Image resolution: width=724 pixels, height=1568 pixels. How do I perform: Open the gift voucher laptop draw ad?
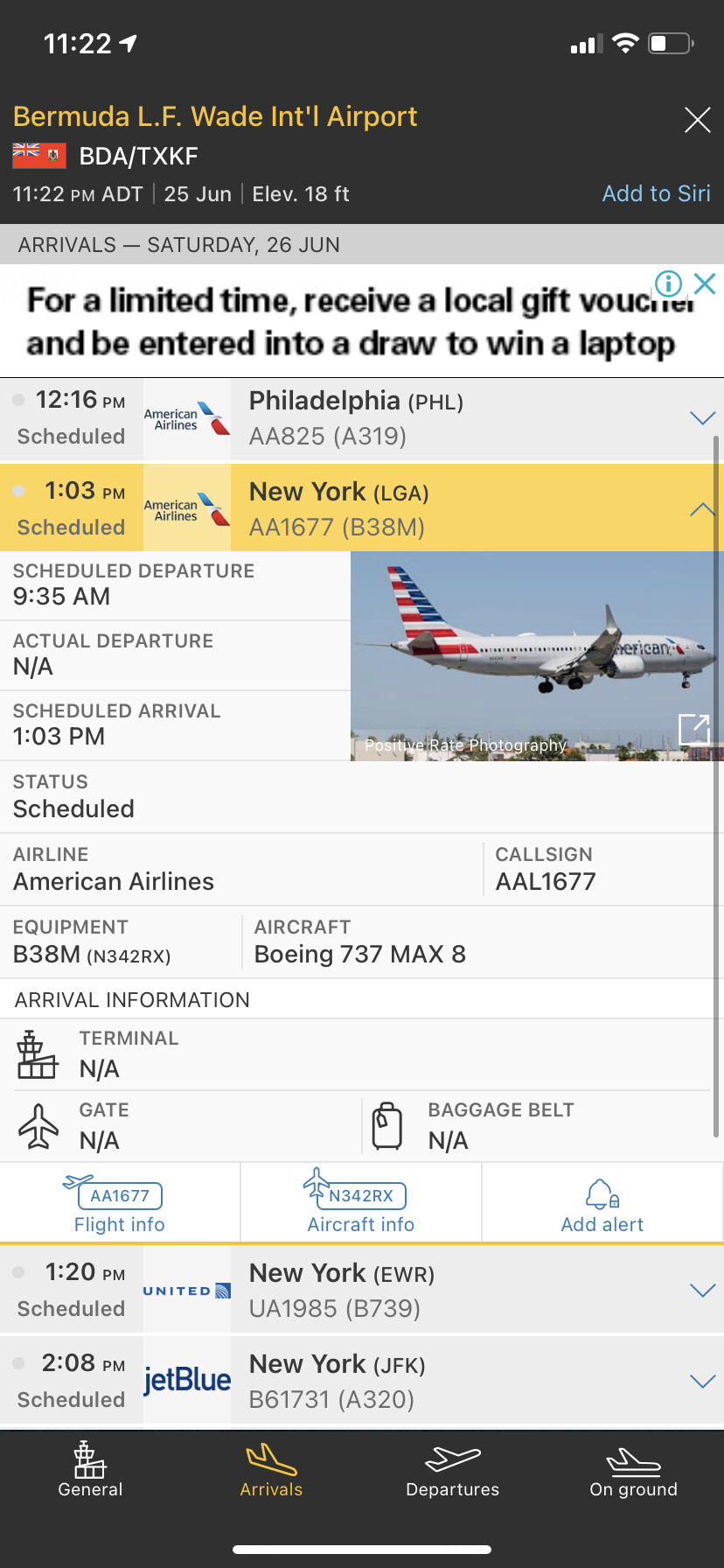[x=350, y=322]
